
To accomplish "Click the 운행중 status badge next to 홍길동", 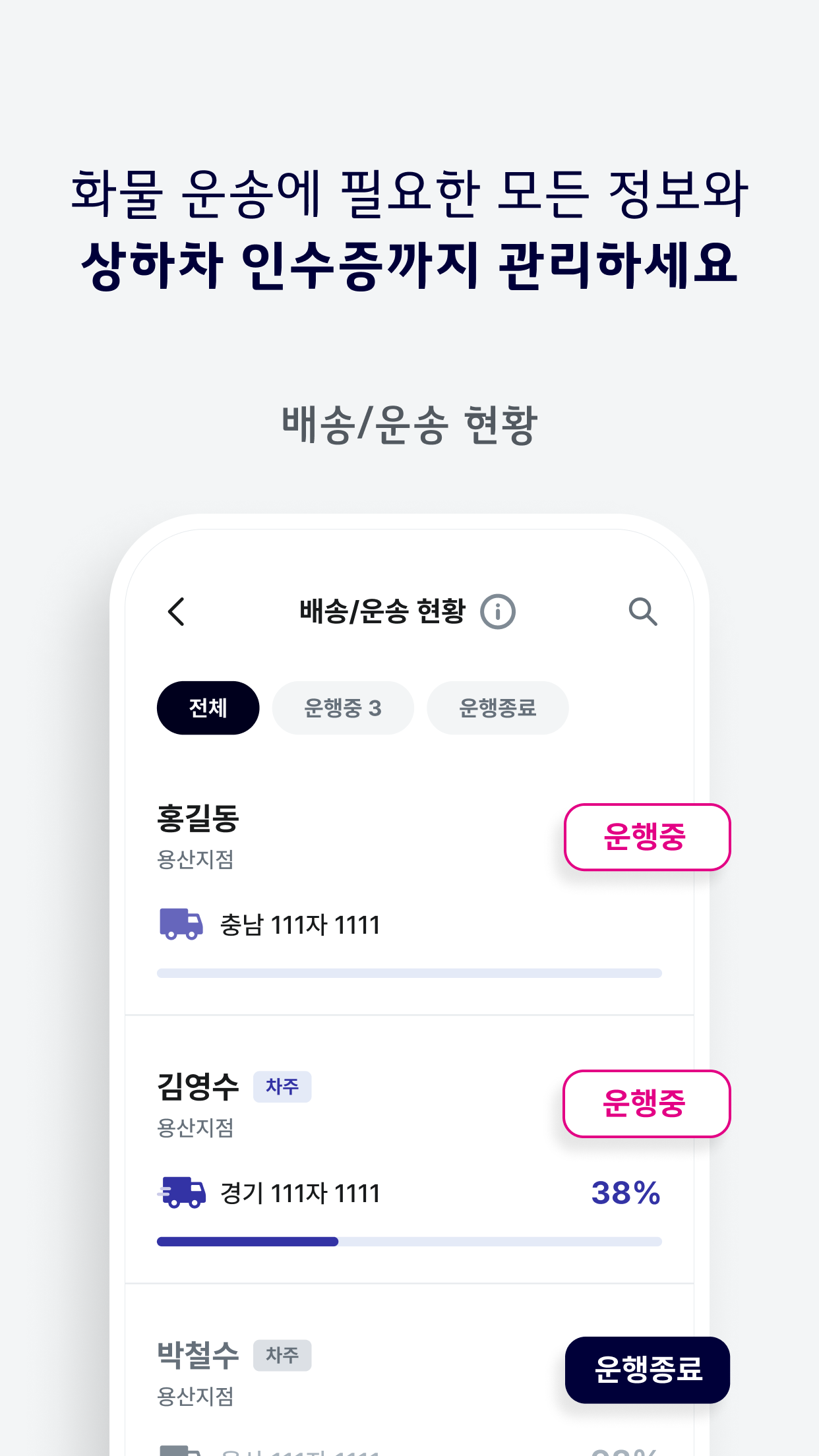I will 646,838.
